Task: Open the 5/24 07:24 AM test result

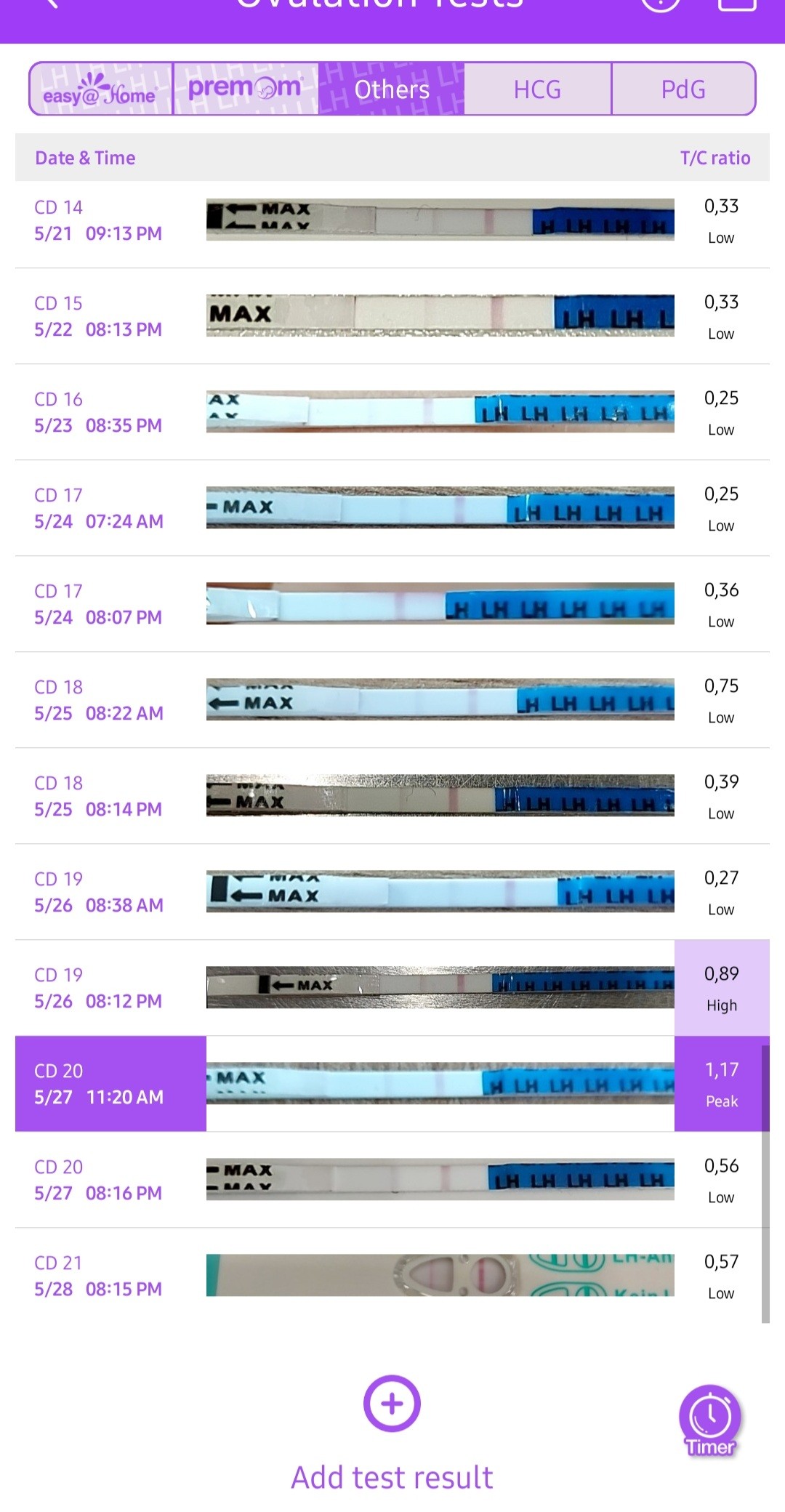Action: click(392, 508)
